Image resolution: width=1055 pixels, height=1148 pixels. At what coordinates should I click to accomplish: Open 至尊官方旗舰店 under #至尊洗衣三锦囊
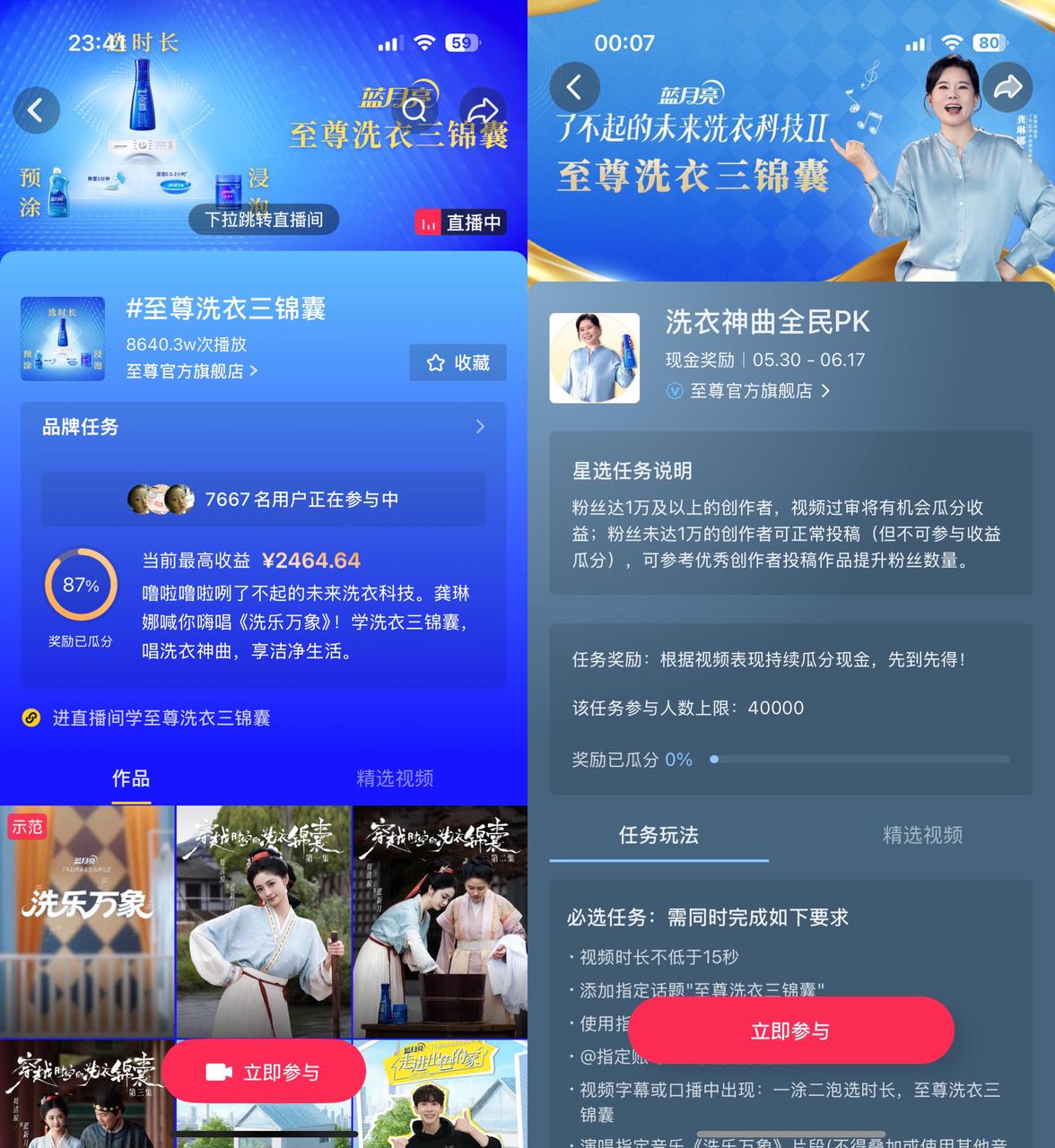(192, 370)
